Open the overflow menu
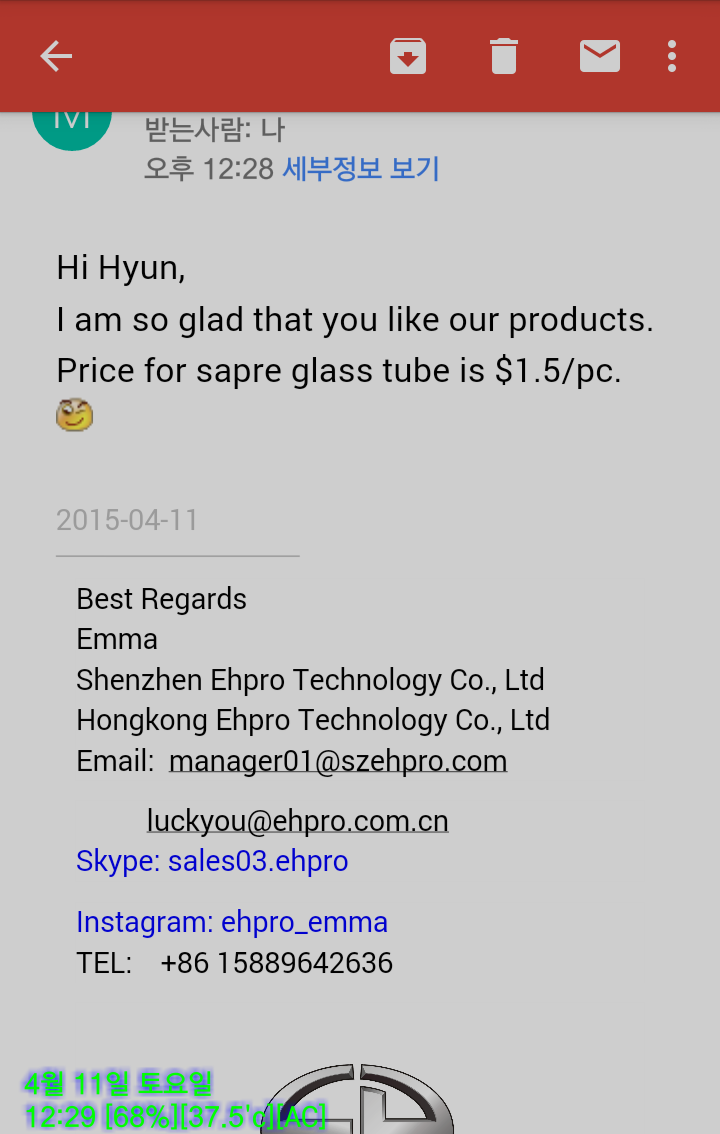This screenshot has width=720, height=1134. 672,56
